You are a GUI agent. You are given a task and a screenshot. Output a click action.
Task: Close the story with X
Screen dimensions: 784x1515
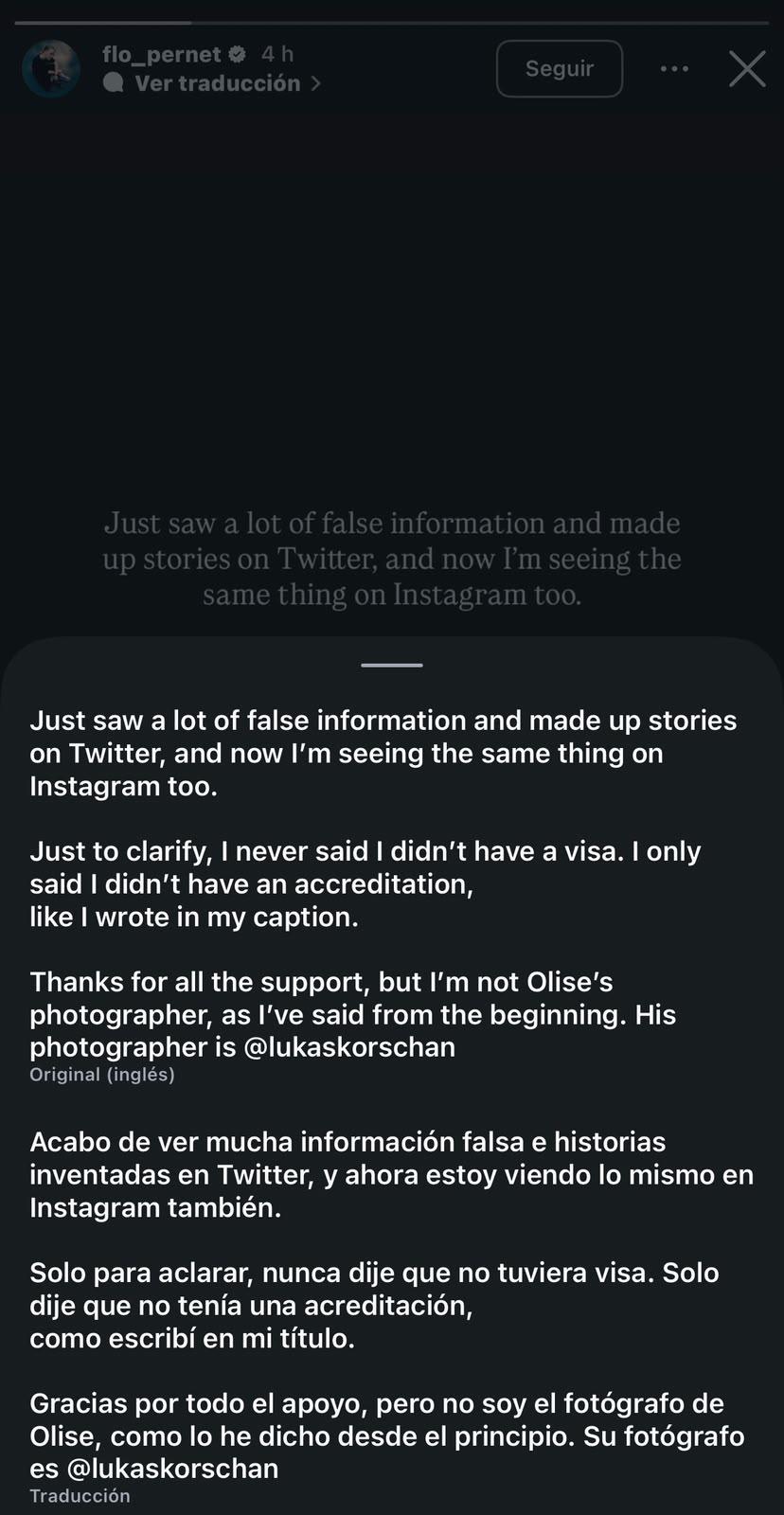(x=747, y=68)
